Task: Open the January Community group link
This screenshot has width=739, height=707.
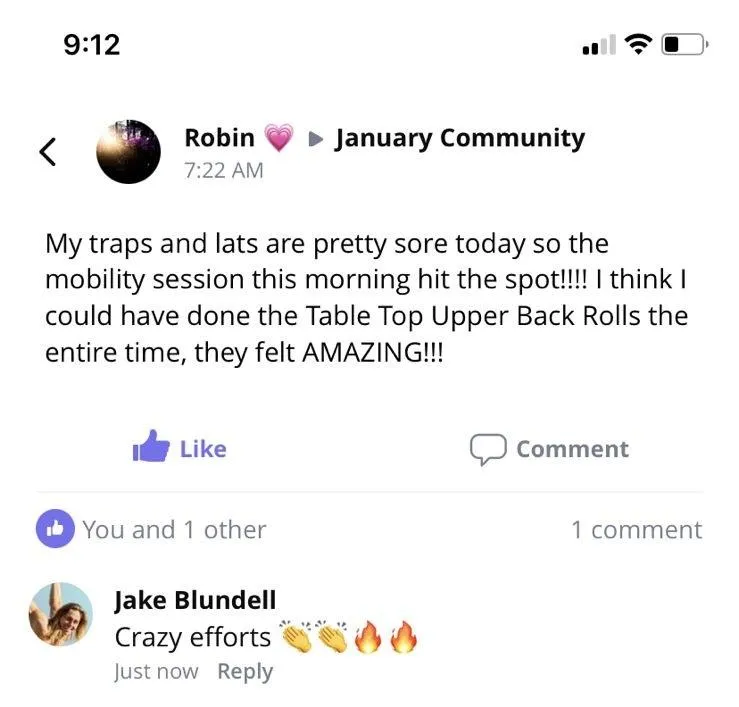Action: point(459,138)
